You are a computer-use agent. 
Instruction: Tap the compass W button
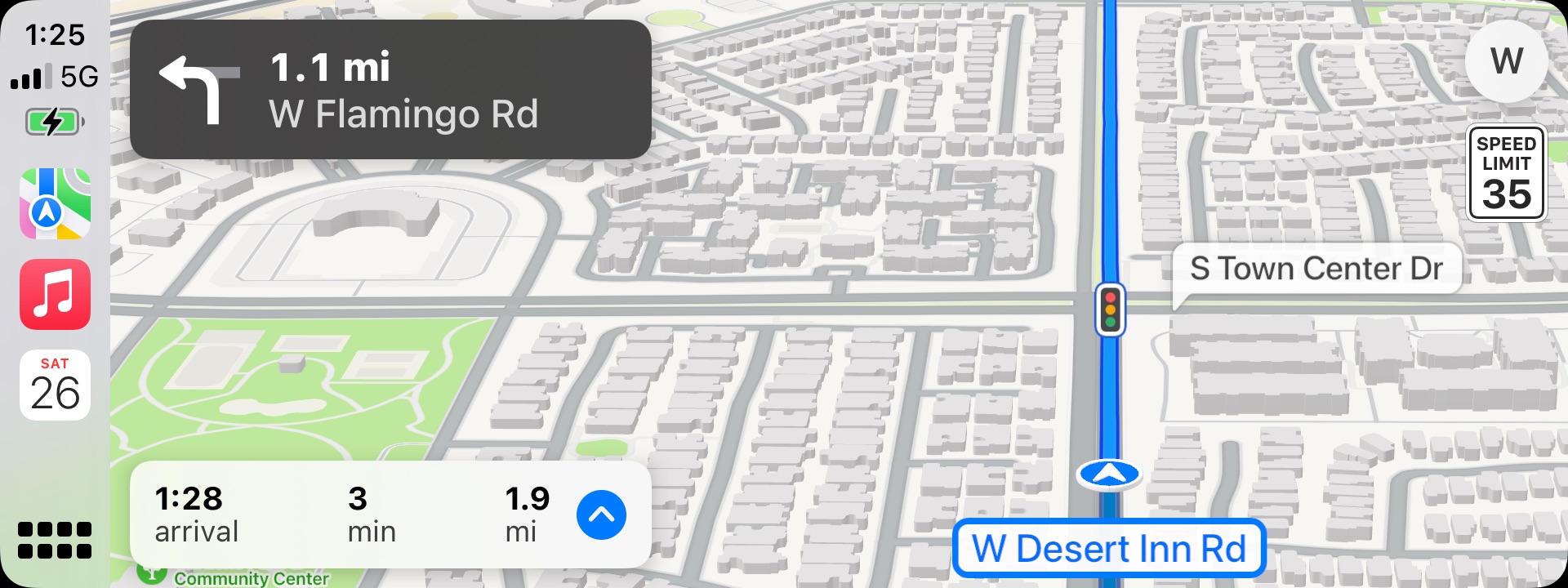pyautogui.click(x=1506, y=61)
